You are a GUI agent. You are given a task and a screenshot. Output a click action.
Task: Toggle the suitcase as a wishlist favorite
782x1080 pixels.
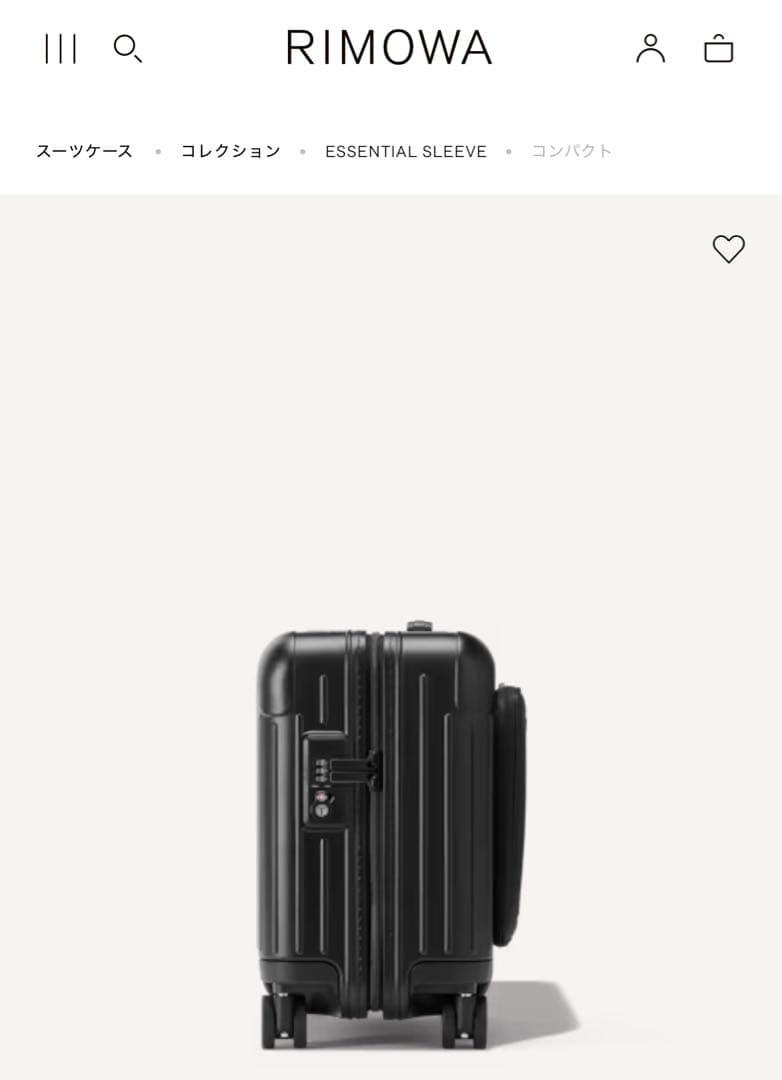[729, 246]
